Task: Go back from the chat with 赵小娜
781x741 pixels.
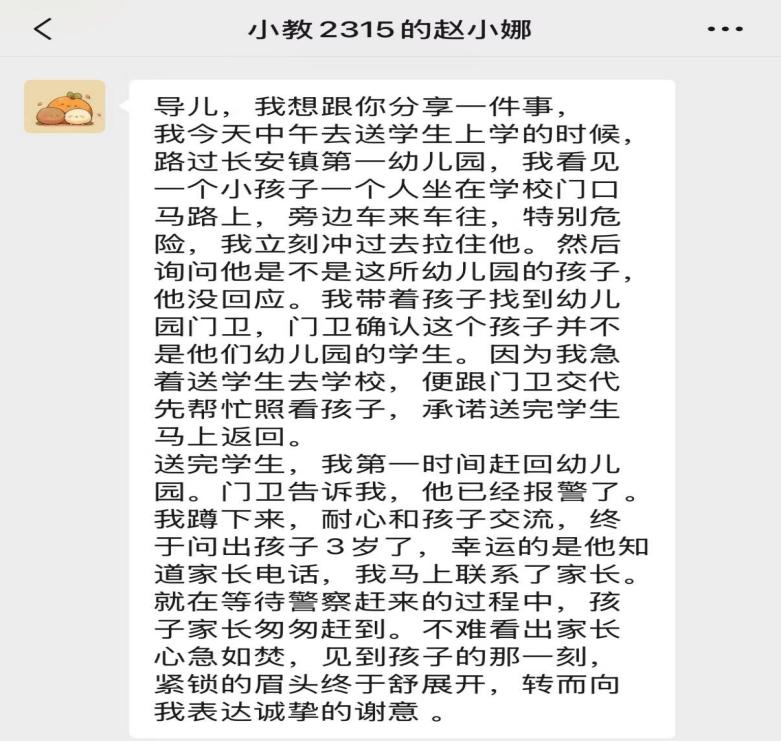Action: pyautogui.click(x=42, y=29)
